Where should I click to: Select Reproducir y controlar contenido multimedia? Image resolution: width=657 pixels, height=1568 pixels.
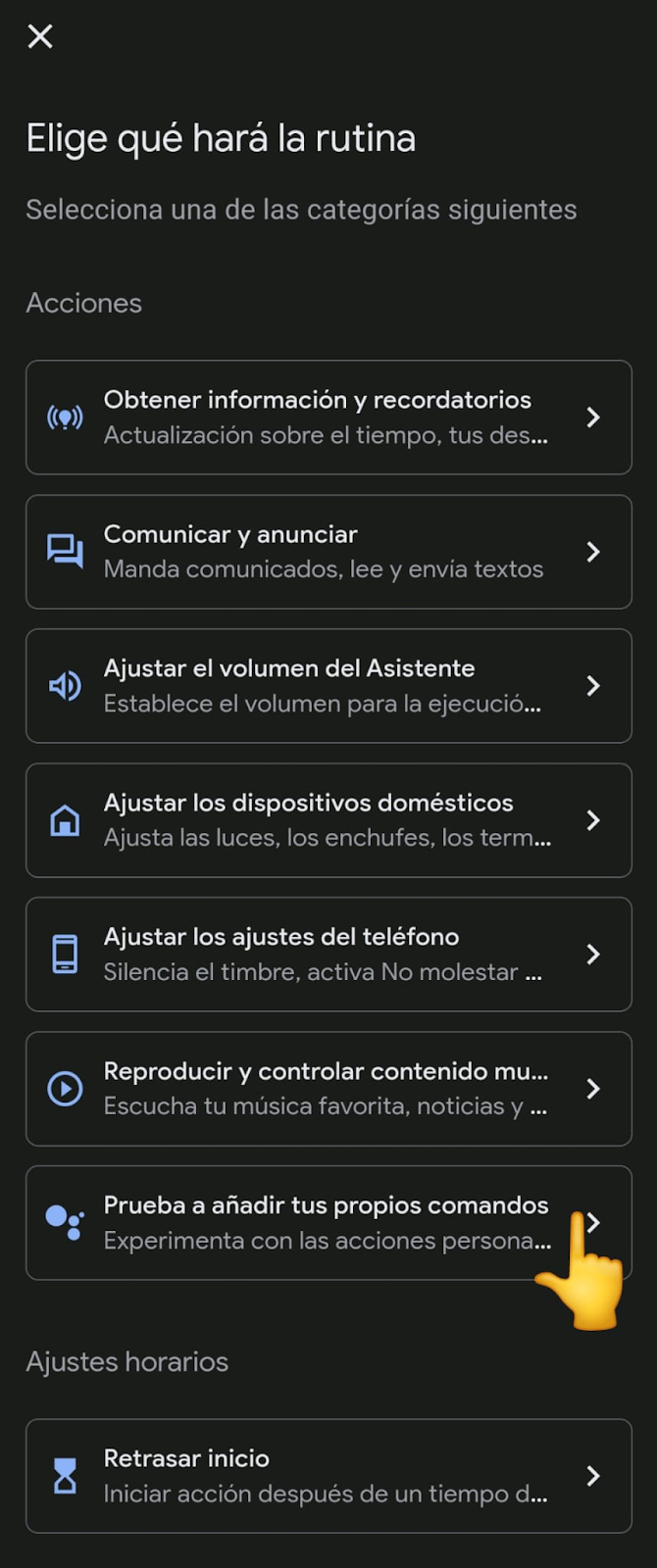tap(328, 1089)
